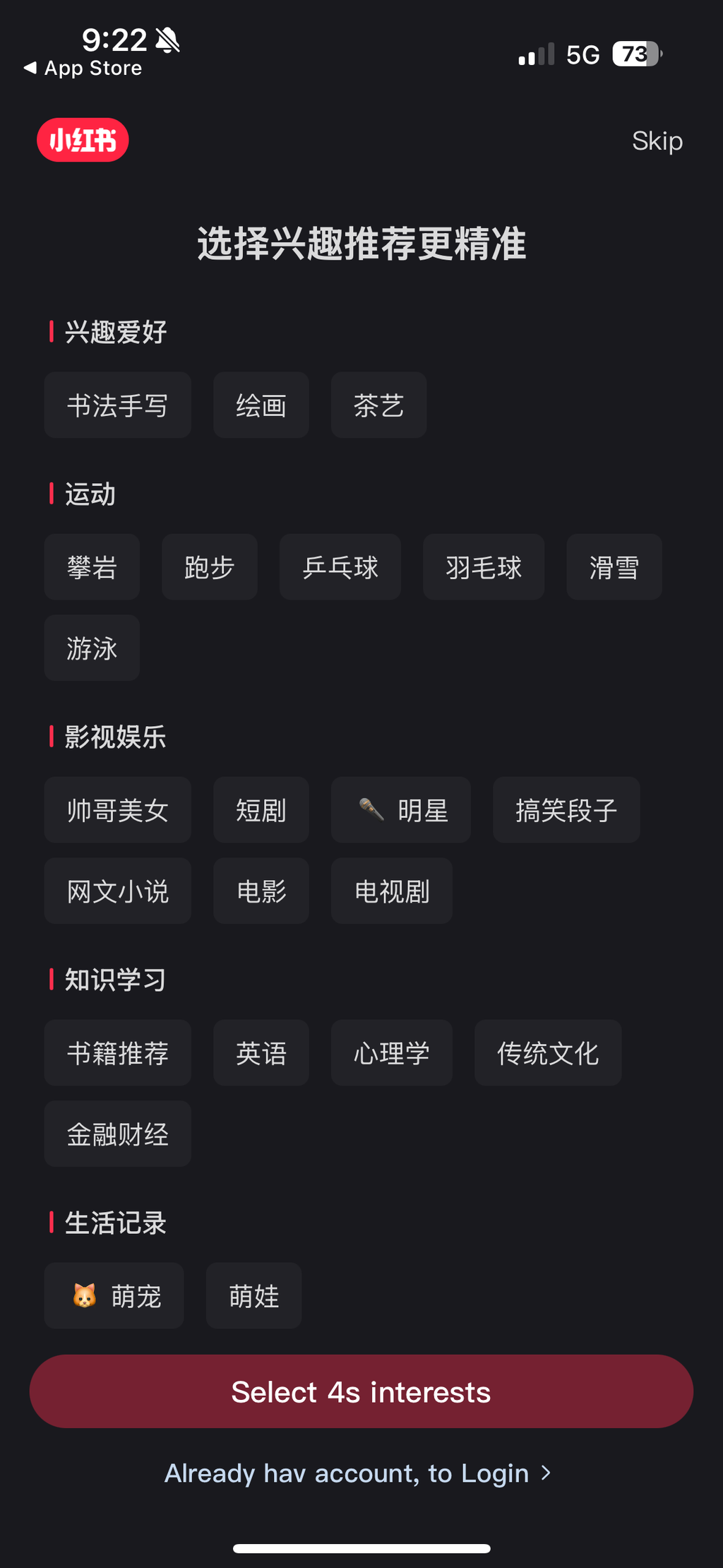The image size is (723, 1568).
Task: Pick 茶艺 as an interest
Action: tap(378, 405)
